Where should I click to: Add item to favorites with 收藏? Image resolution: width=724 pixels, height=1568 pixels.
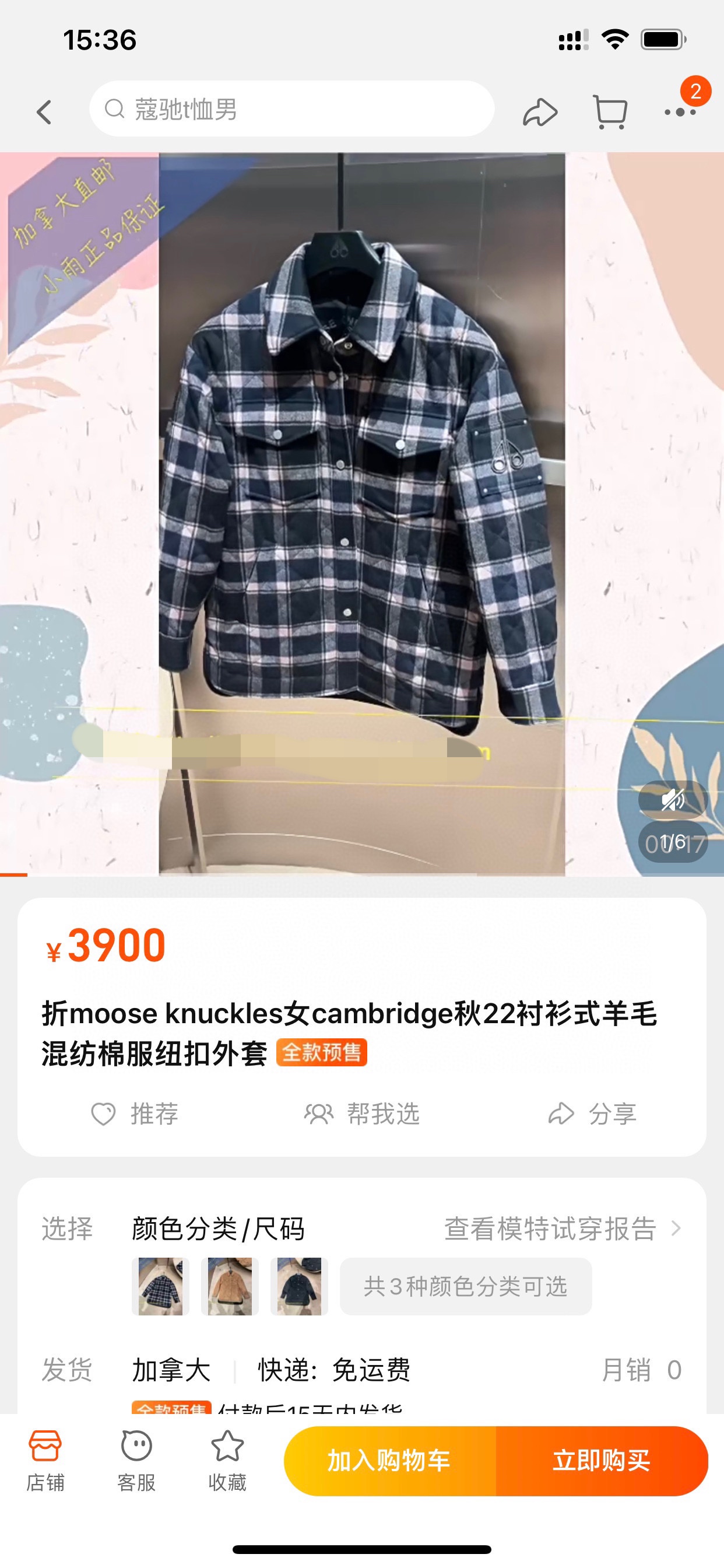[x=227, y=1460]
